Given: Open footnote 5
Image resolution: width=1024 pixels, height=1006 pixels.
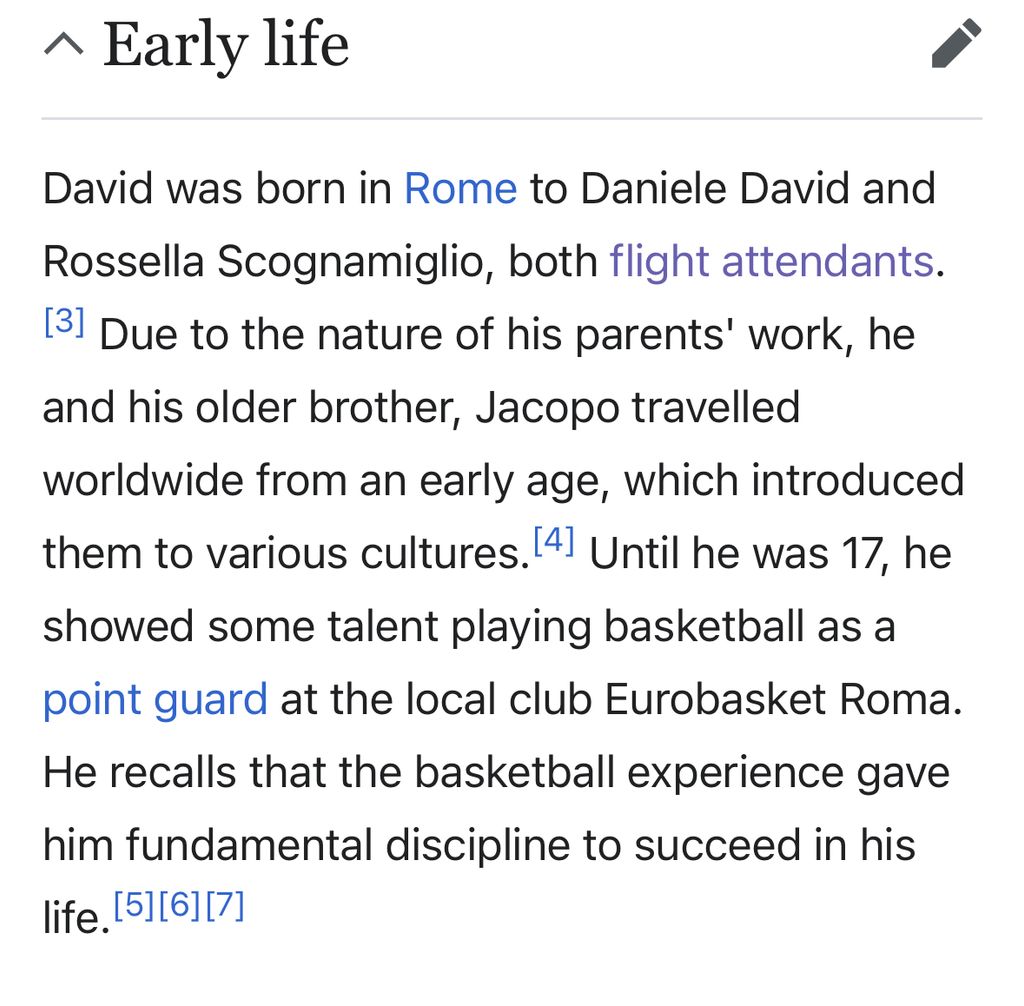Looking at the screenshot, I should pyautogui.click(x=134, y=906).
